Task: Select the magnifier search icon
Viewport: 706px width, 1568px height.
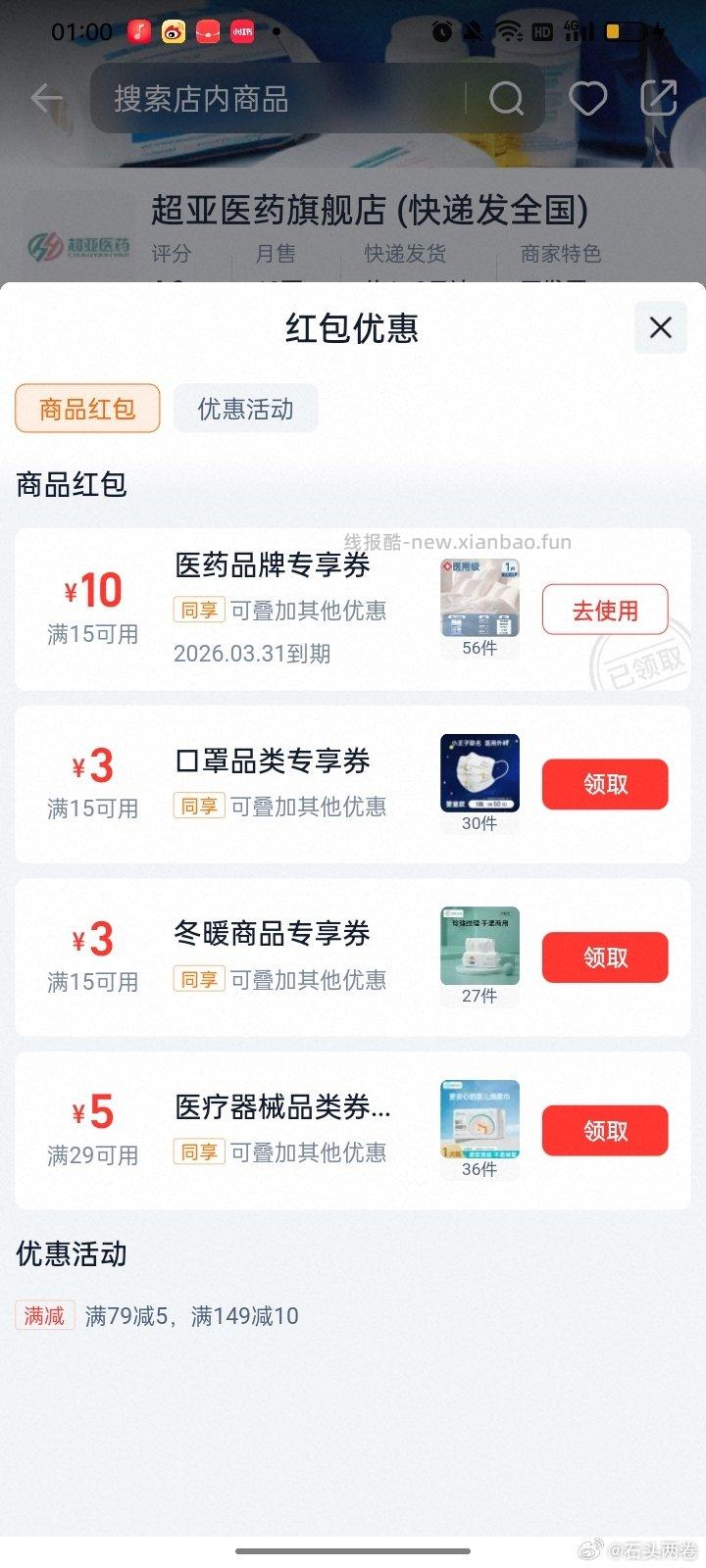Action: pos(506,98)
